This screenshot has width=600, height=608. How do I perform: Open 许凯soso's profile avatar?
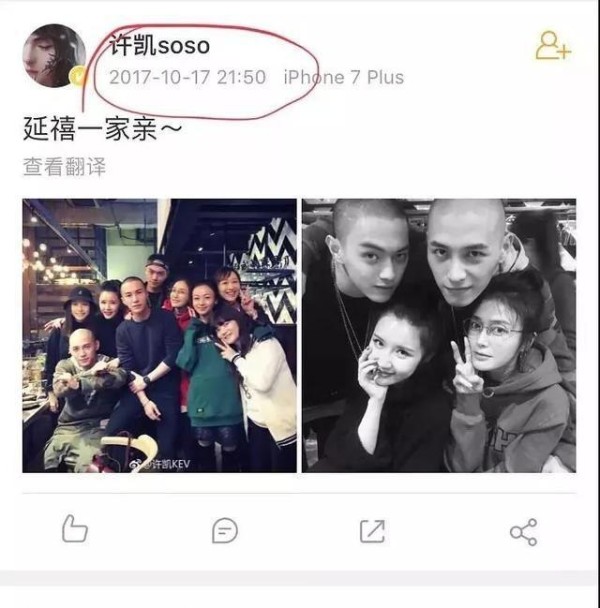(53, 57)
